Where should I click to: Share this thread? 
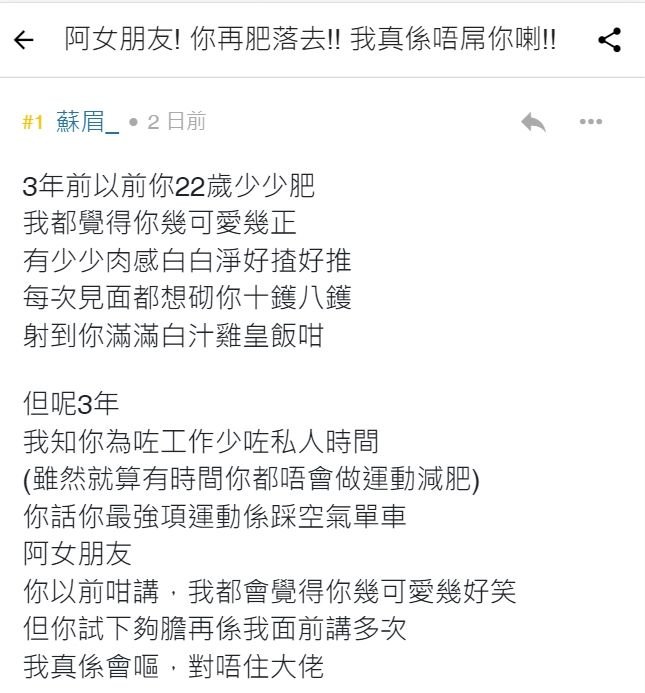[x=609, y=40]
